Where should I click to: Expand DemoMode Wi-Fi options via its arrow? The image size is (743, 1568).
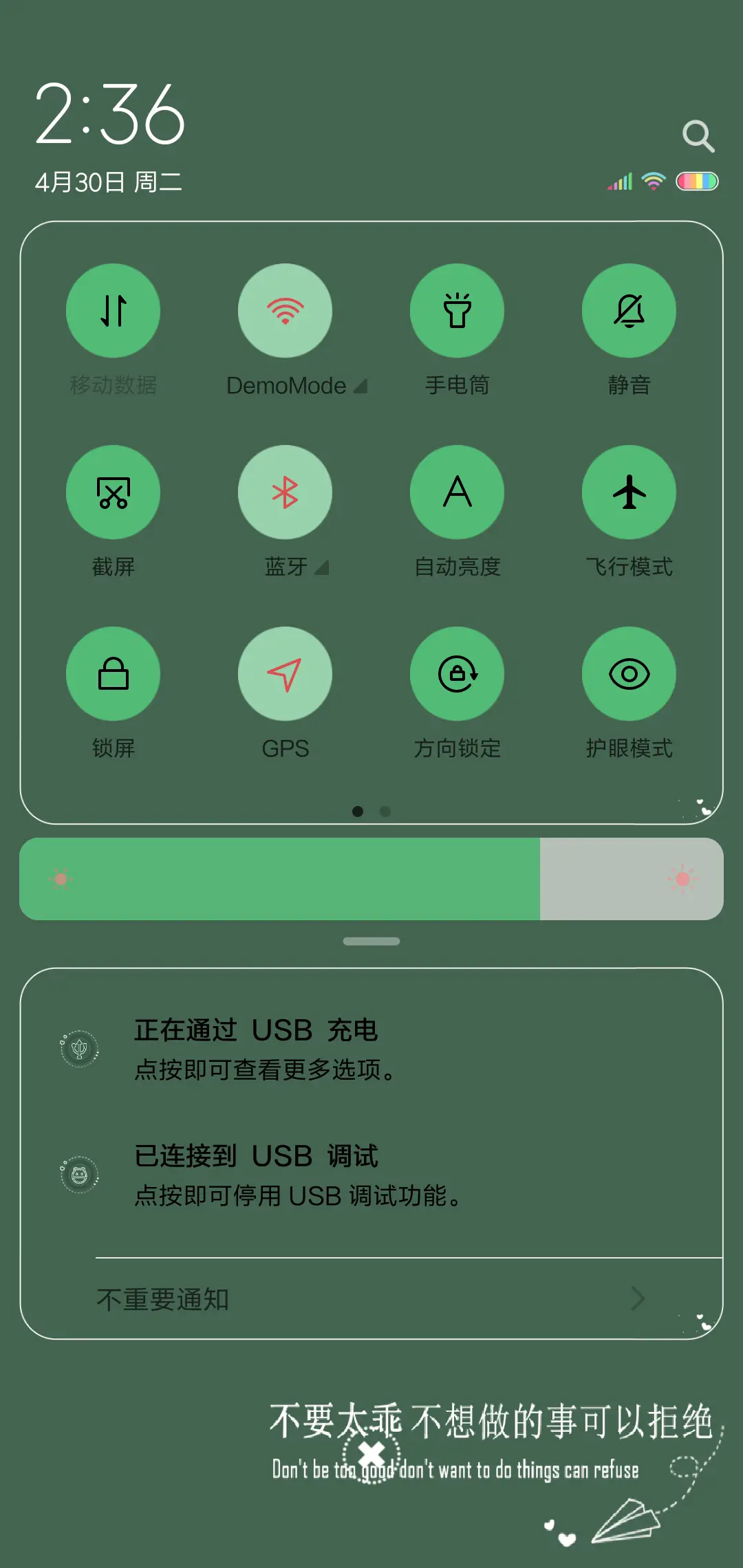pyautogui.click(x=360, y=386)
